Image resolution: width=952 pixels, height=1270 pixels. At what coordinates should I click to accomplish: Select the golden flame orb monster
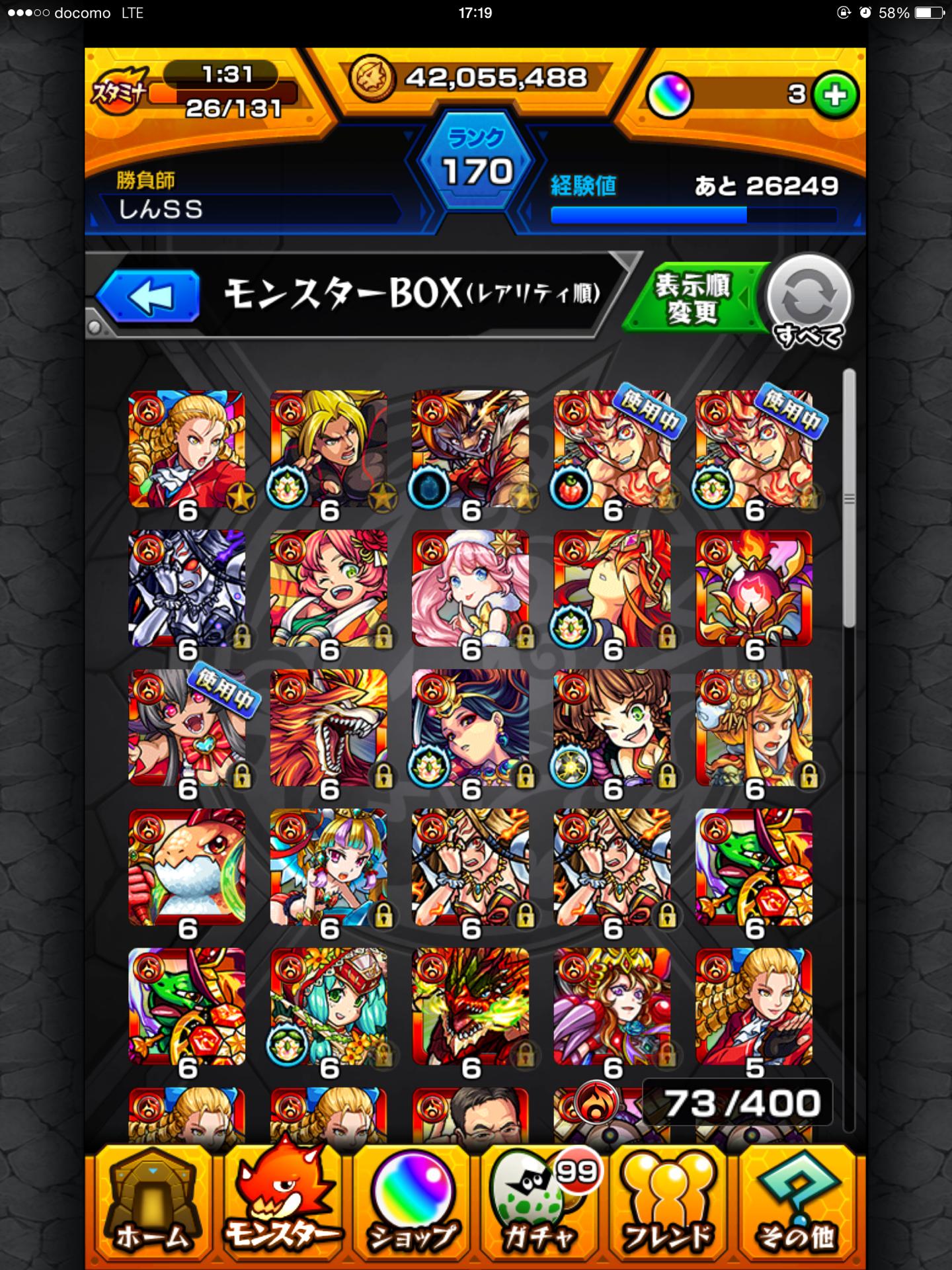click(x=754, y=588)
